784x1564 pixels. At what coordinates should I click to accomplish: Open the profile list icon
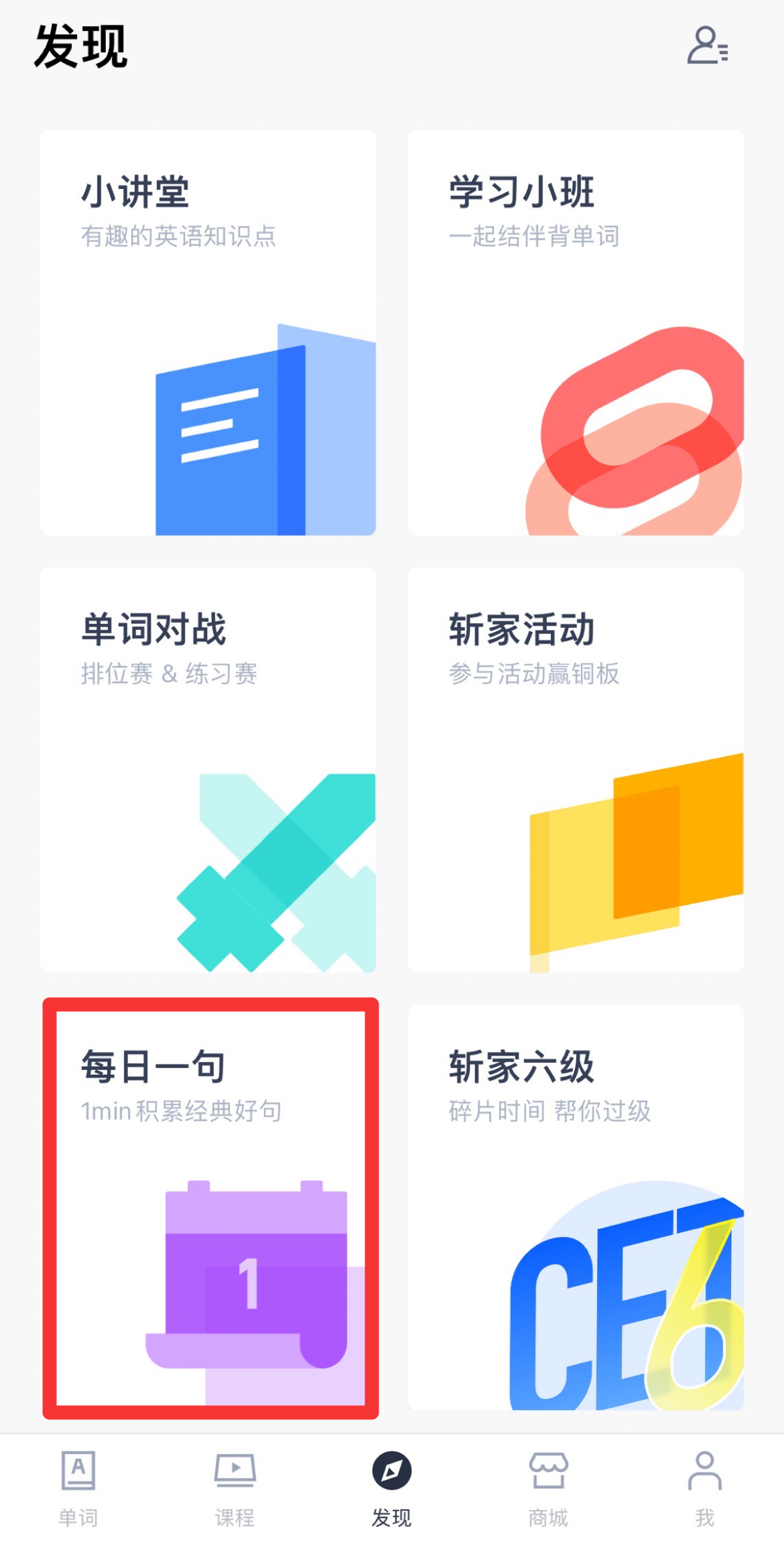point(707,46)
